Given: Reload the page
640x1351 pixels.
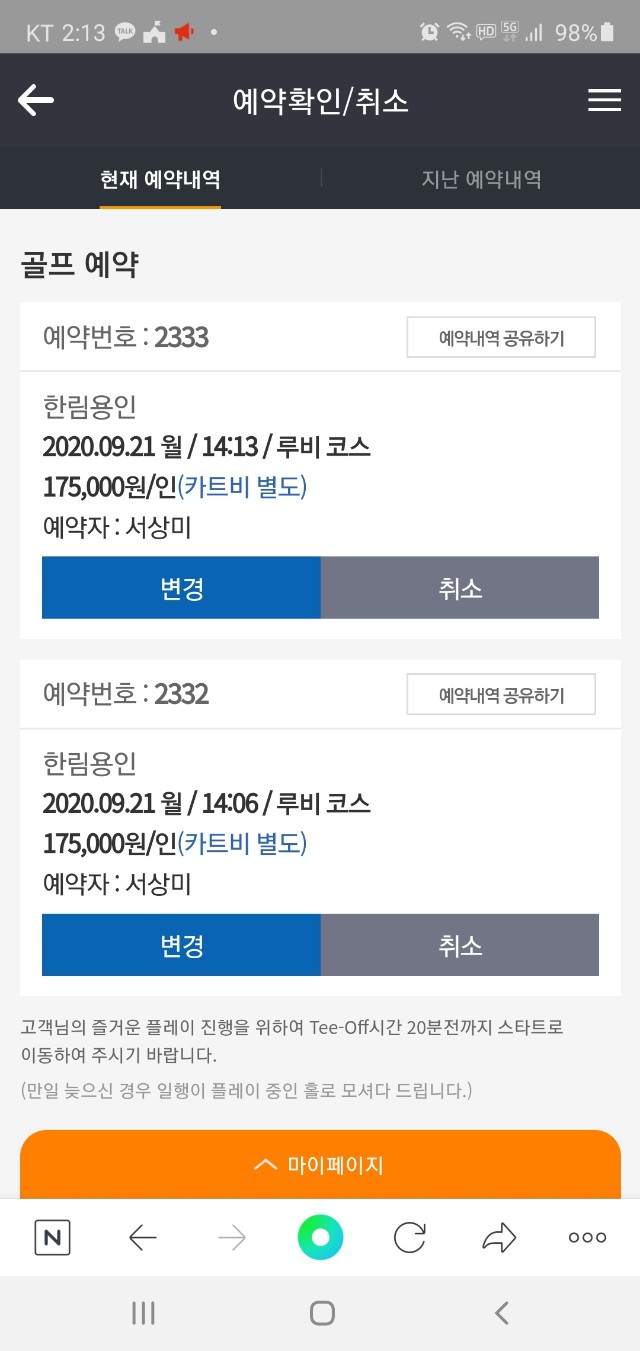Looking at the screenshot, I should [409, 1238].
